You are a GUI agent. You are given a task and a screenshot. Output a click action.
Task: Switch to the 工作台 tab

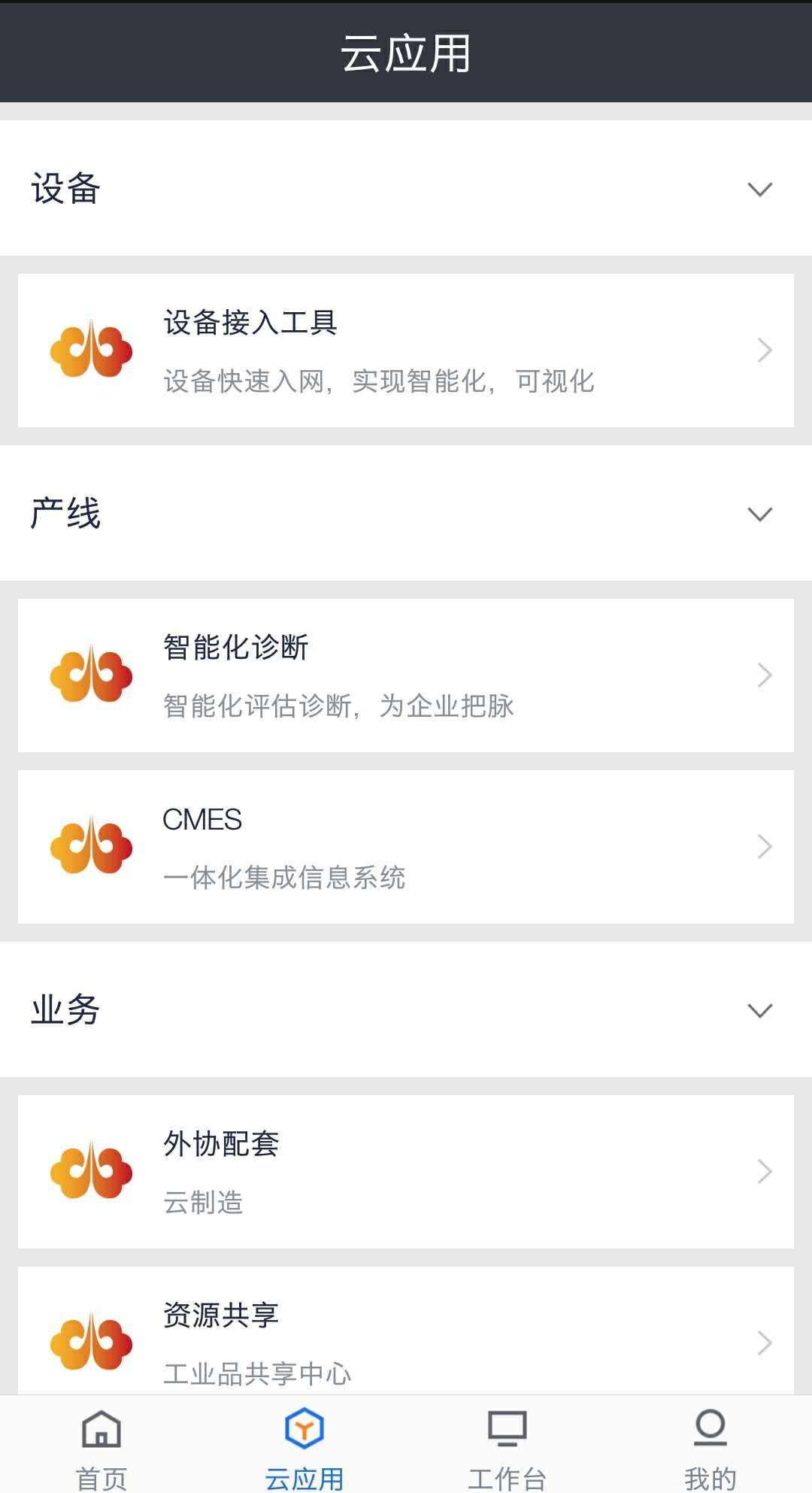click(x=507, y=1448)
